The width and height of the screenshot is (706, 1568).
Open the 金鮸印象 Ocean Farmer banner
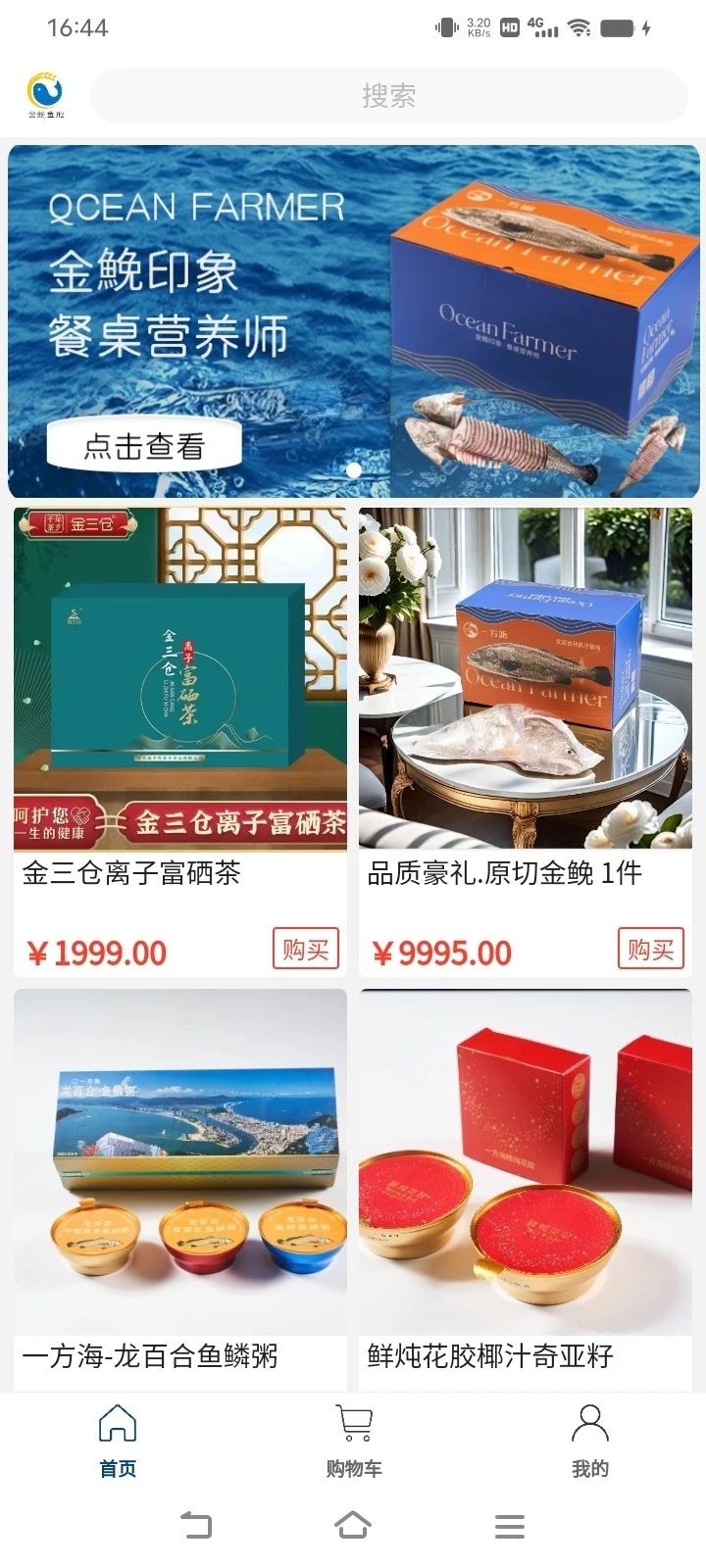pos(354,321)
